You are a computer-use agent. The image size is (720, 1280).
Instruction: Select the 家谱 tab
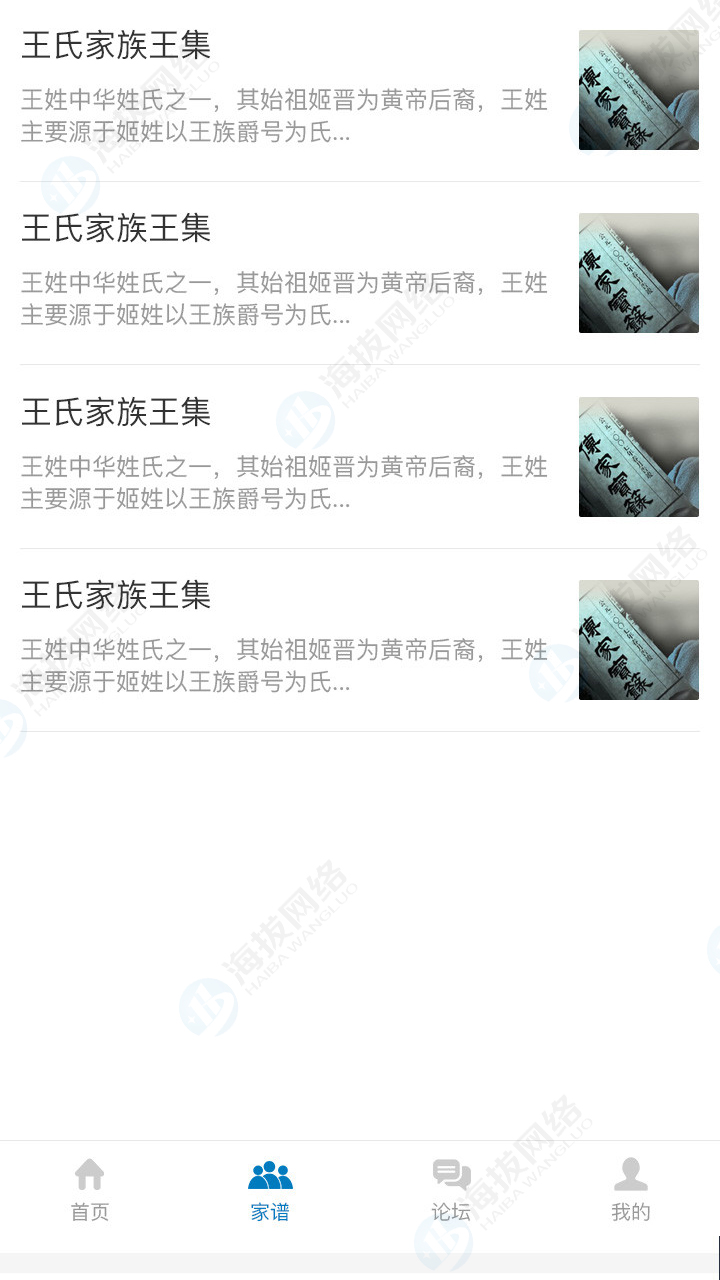click(x=270, y=1190)
